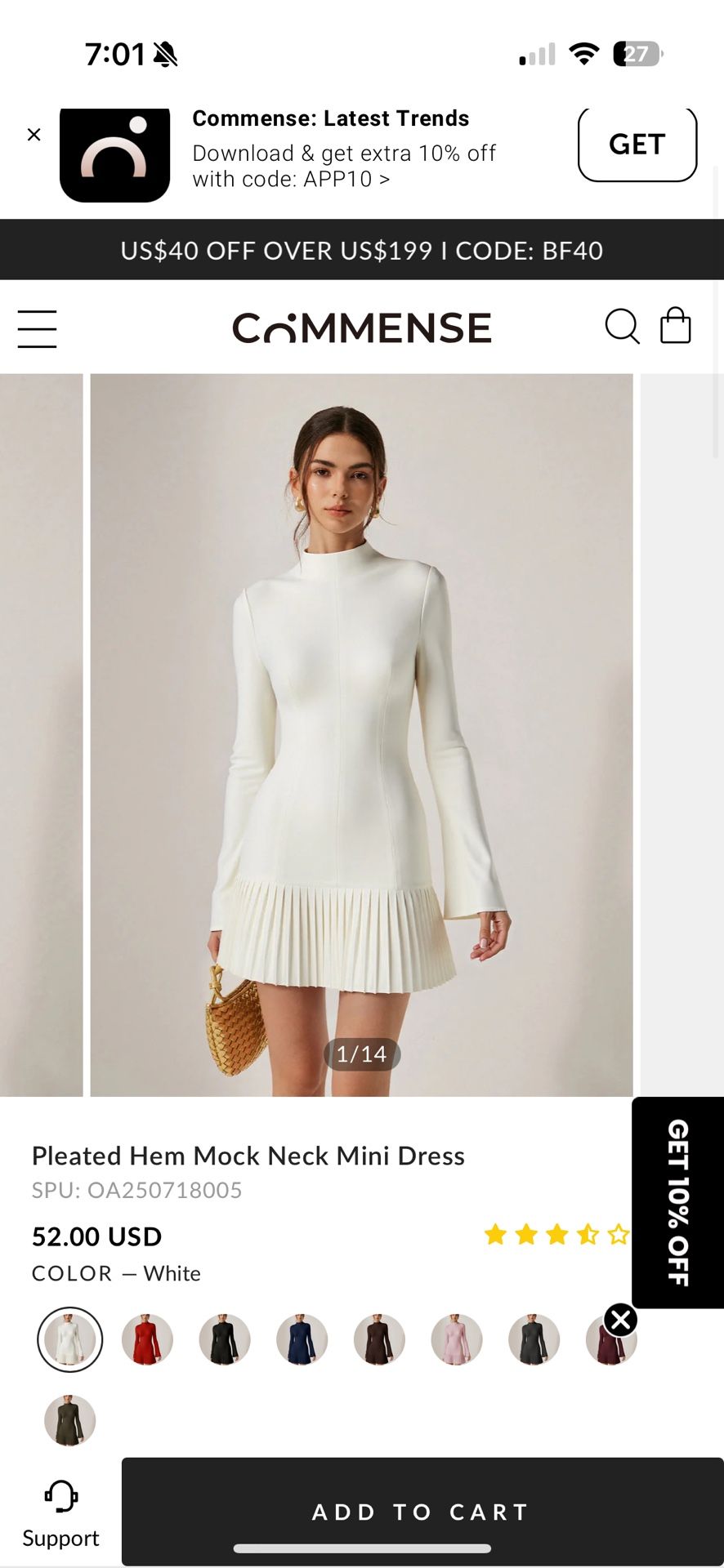Open the US$40 OFF promo bar
Image resolution: width=724 pixels, height=1568 pixels.
362,250
